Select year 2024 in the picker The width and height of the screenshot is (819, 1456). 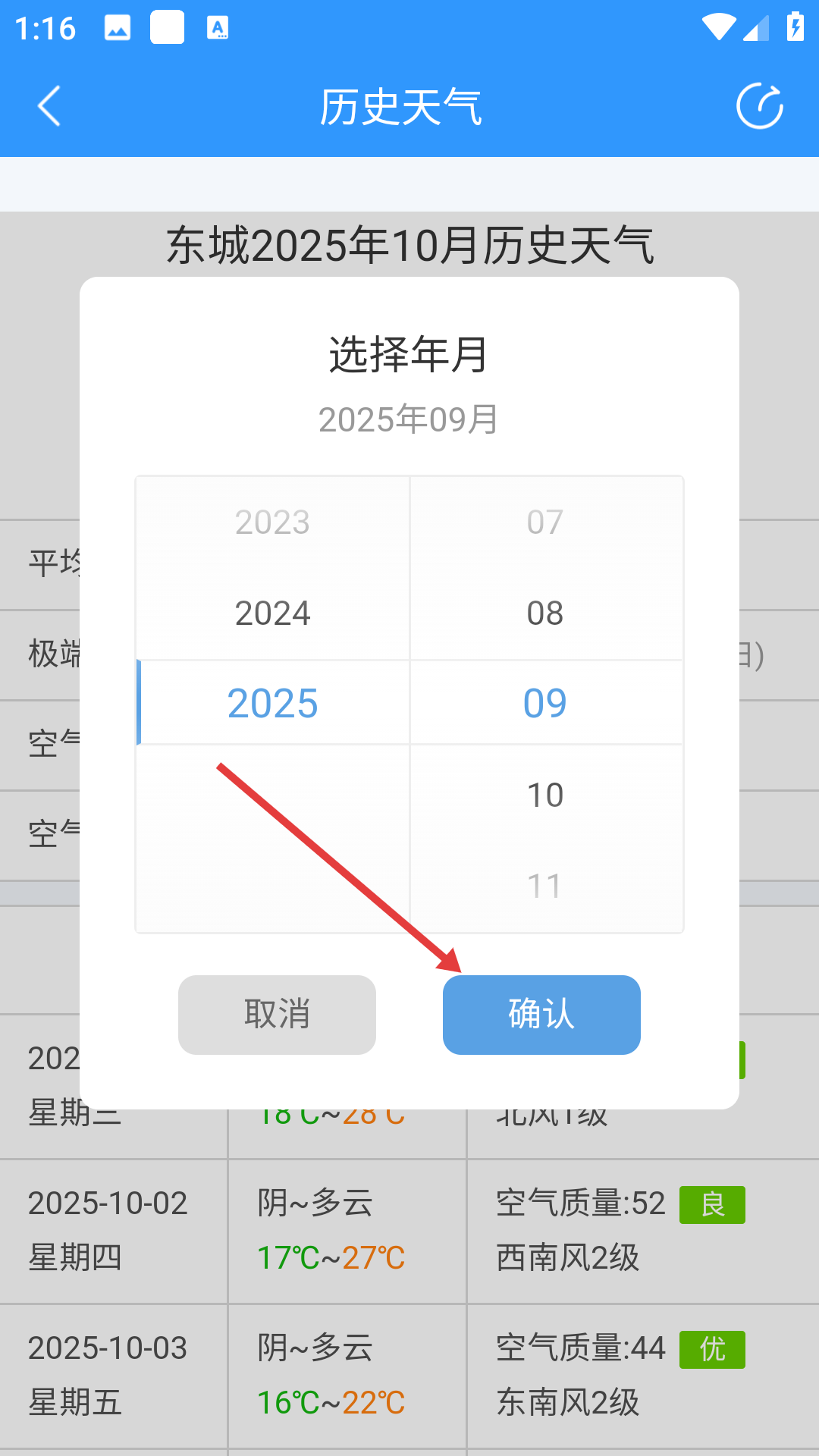pos(272,613)
